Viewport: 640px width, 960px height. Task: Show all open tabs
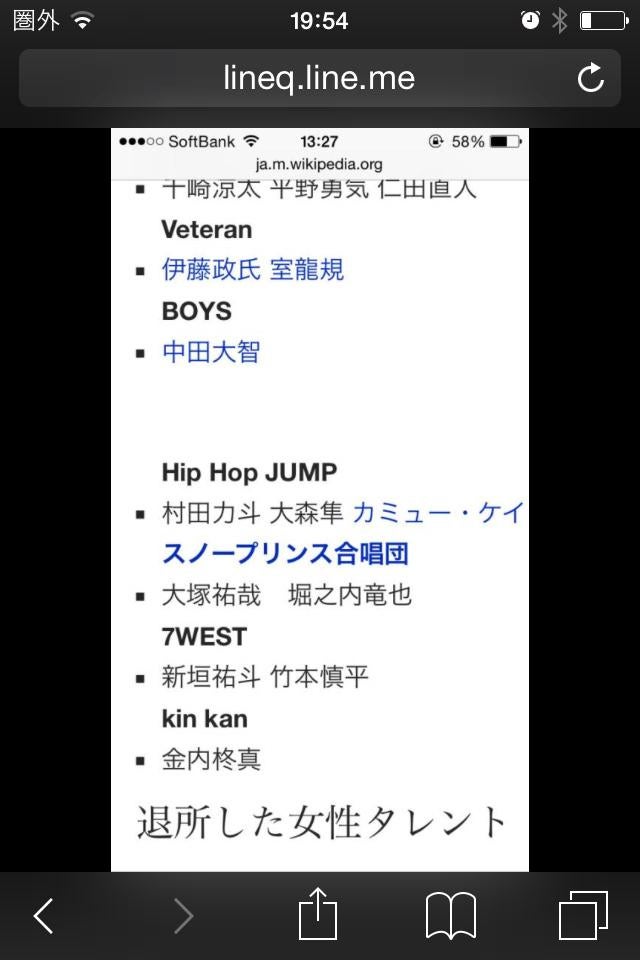(x=583, y=914)
